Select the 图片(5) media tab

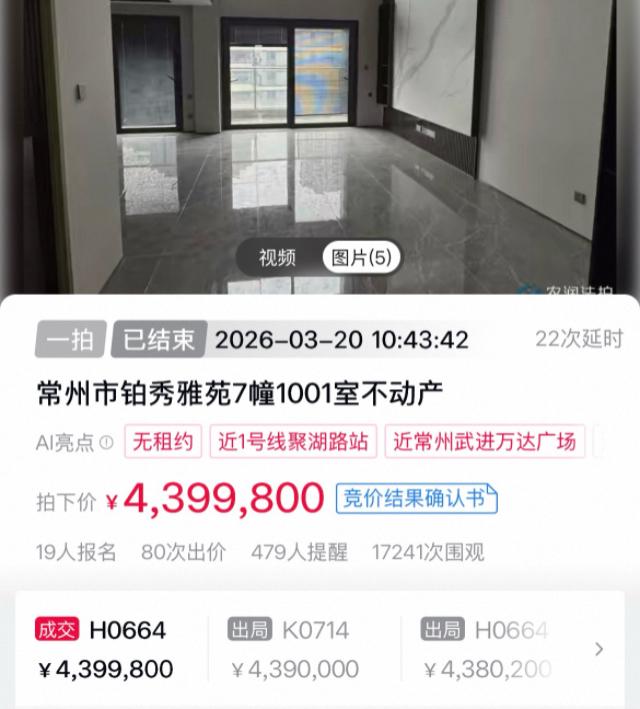pos(360,258)
